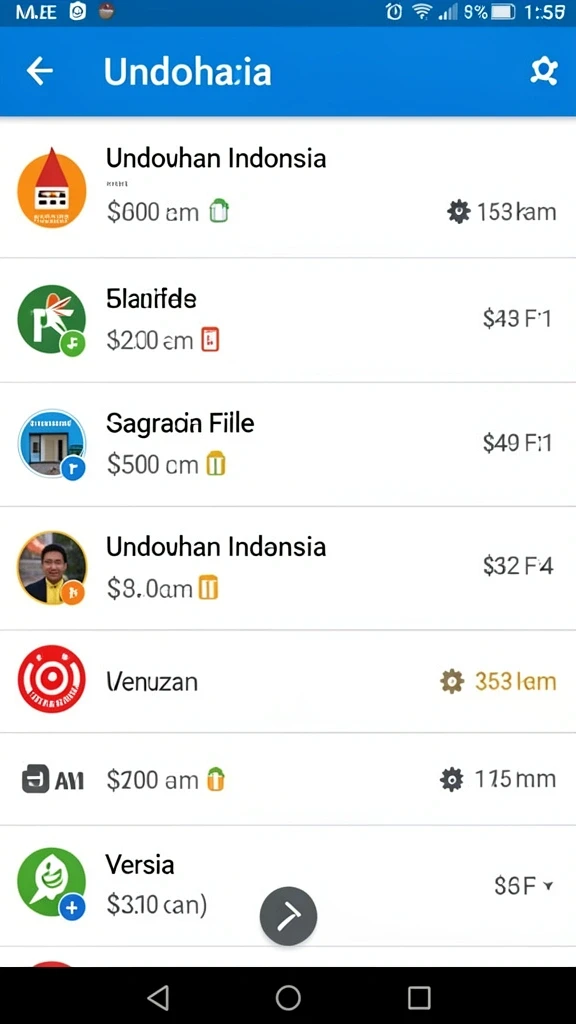Tap the gear icon beside 353 lam
Viewport: 576px width, 1024px height.
[x=452, y=682]
